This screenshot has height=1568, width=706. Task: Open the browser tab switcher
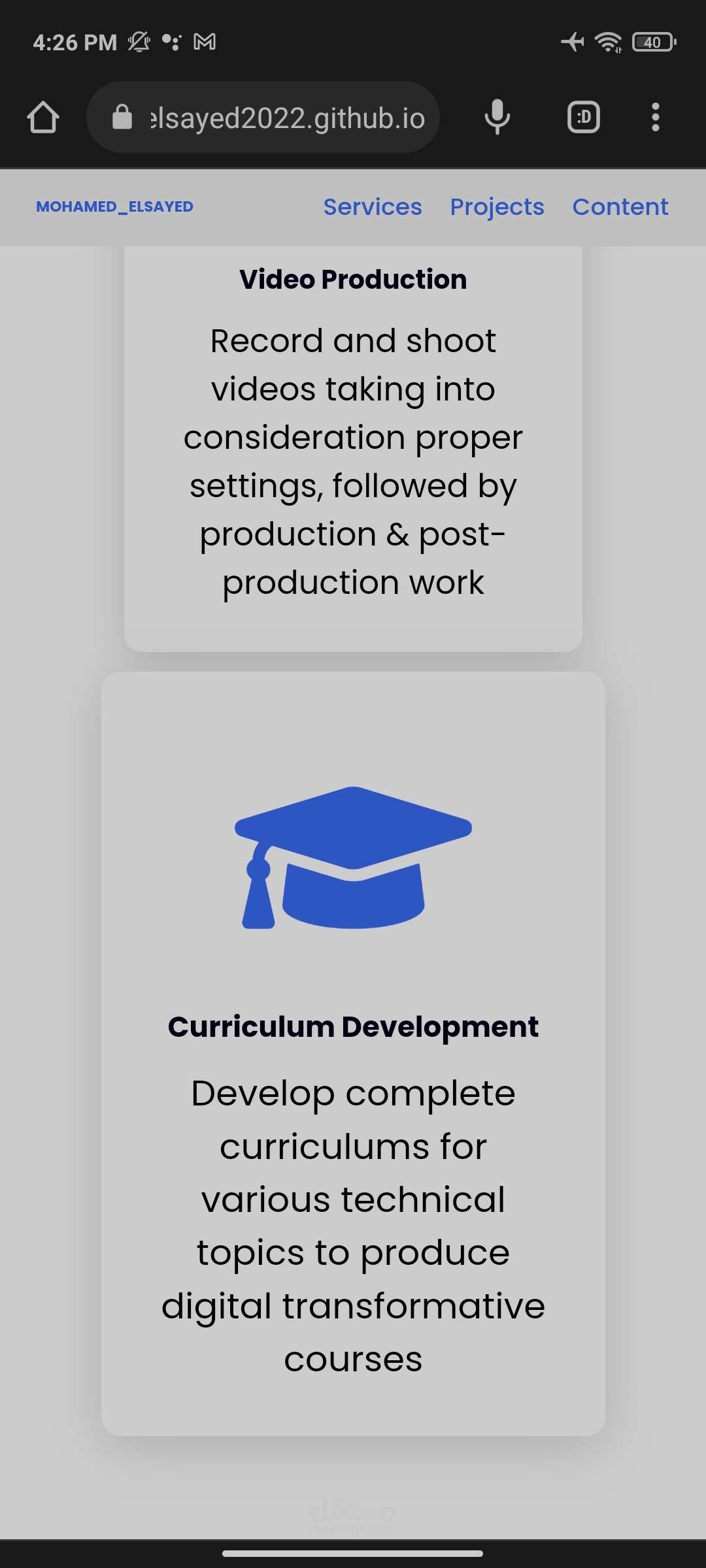583,118
